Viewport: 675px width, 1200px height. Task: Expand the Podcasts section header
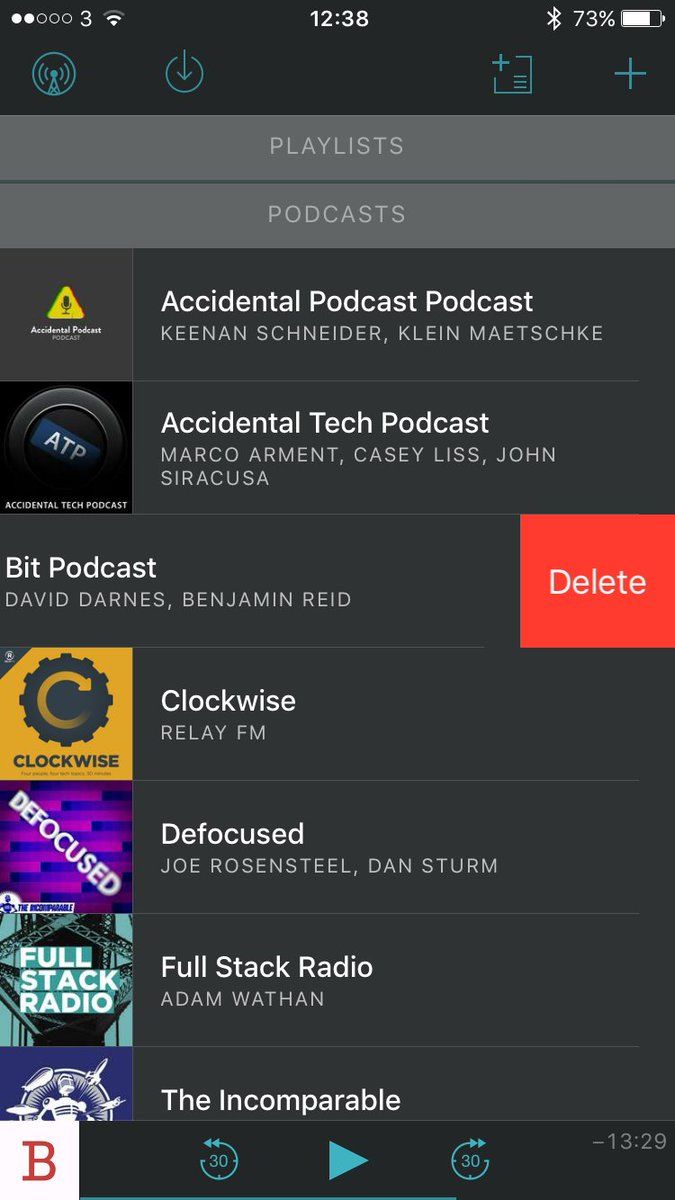(337, 214)
